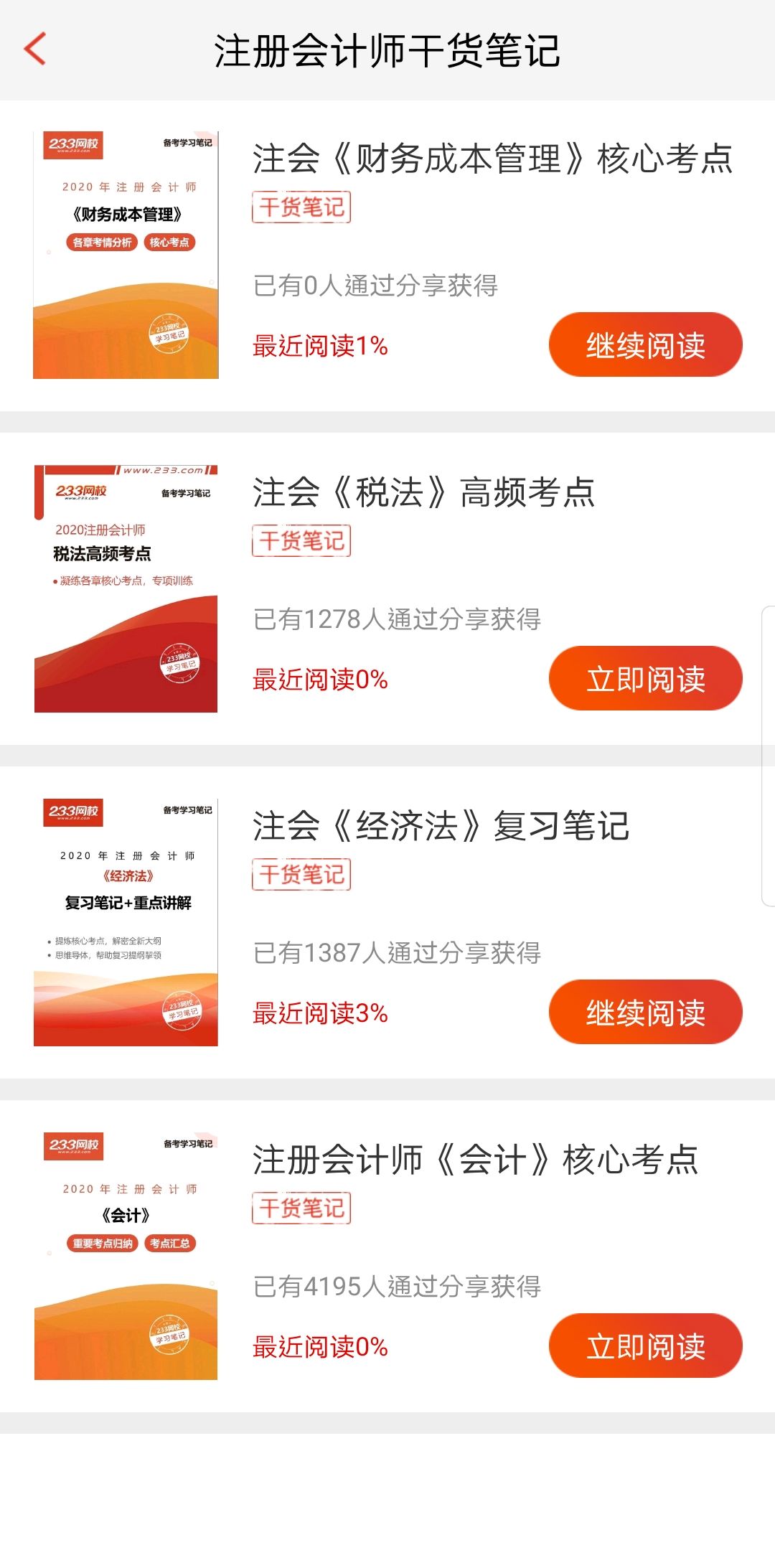
Task: Tap the 注册会计师干货笔记 header title
Action: point(387,50)
